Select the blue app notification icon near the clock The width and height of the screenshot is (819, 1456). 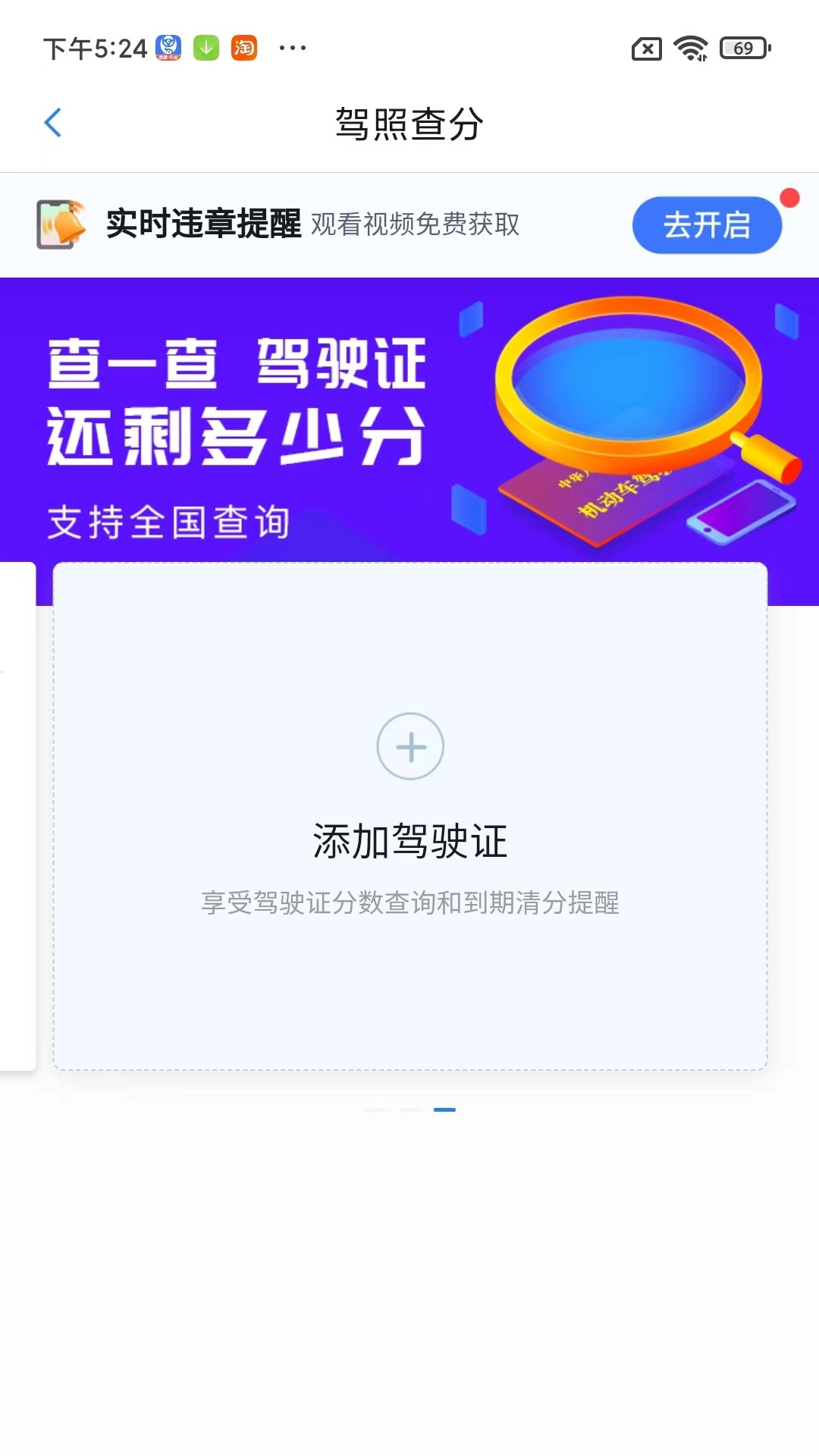167,48
